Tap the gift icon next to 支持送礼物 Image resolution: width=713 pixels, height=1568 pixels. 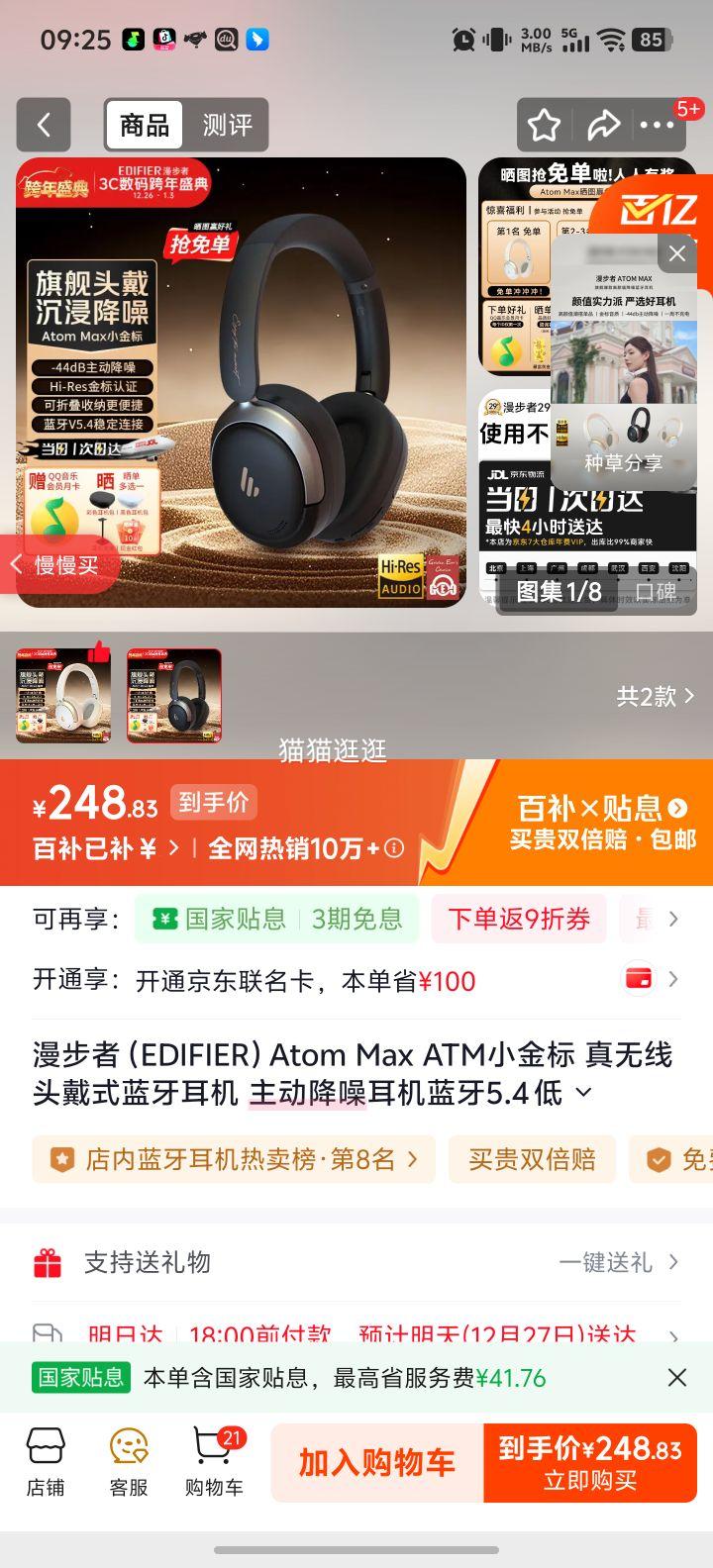pyautogui.click(x=47, y=1262)
